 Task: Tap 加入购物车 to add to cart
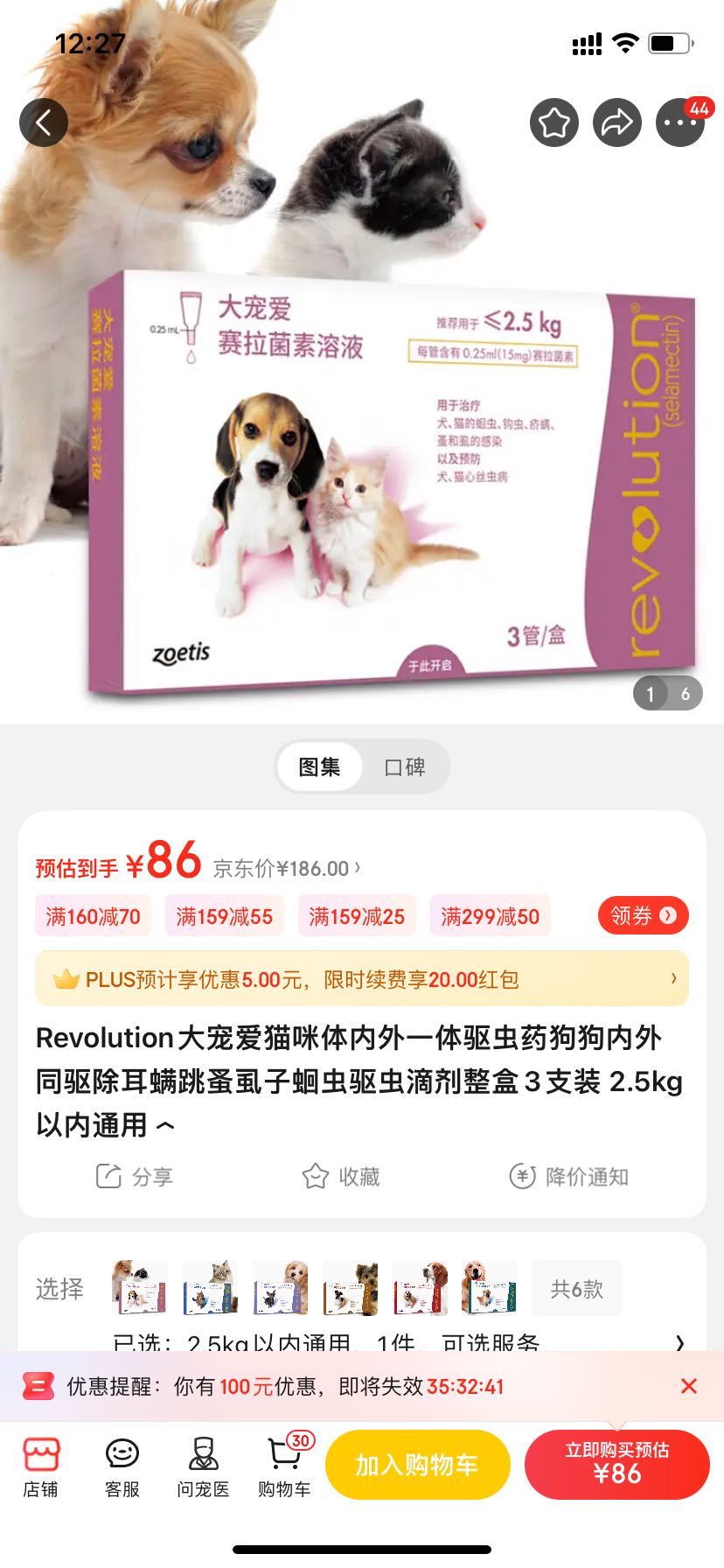coord(417,1465)
